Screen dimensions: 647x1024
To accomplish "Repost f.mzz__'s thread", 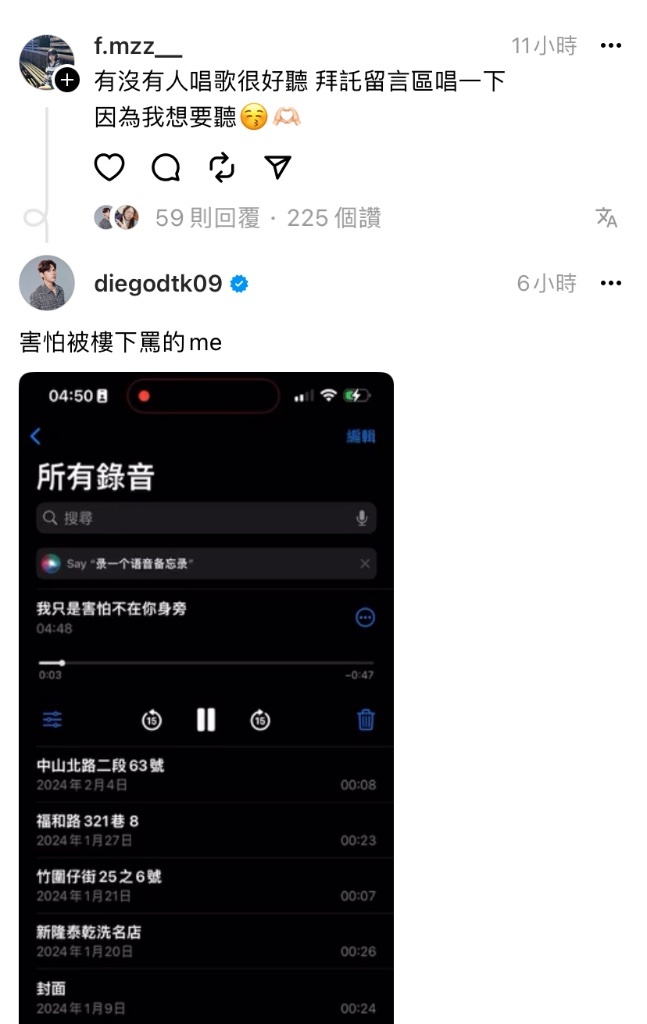I will [222, 168].
